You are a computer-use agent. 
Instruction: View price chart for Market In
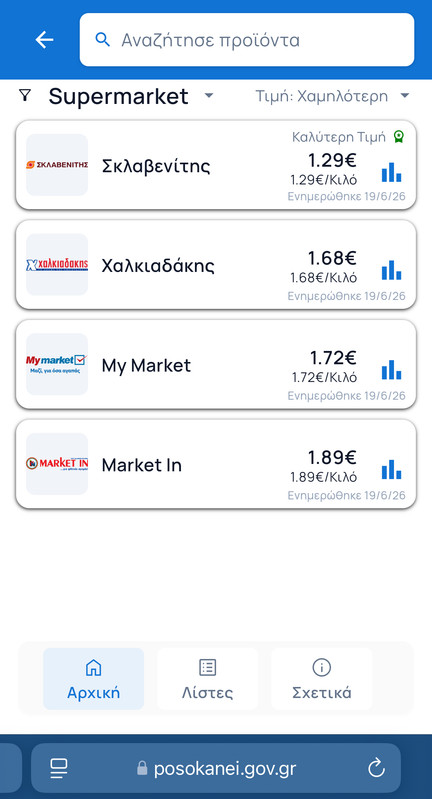pos(391,469)
